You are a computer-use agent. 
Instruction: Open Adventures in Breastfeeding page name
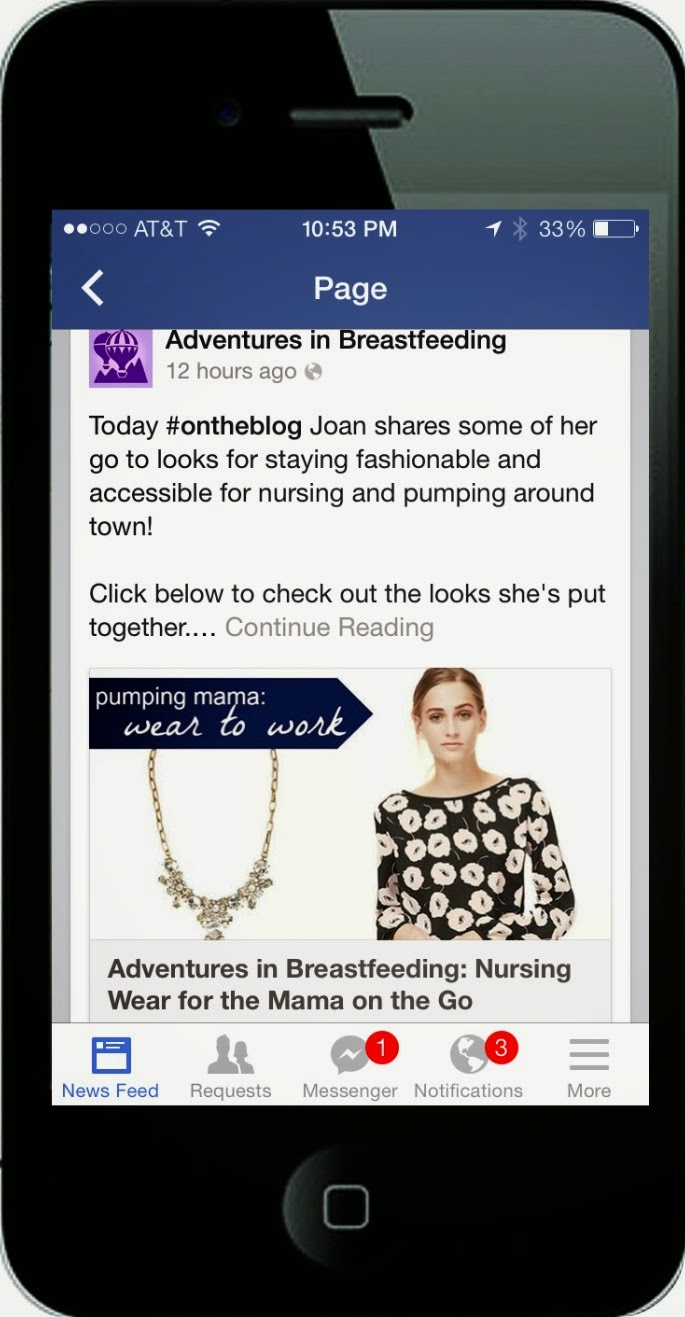[335, 341]
